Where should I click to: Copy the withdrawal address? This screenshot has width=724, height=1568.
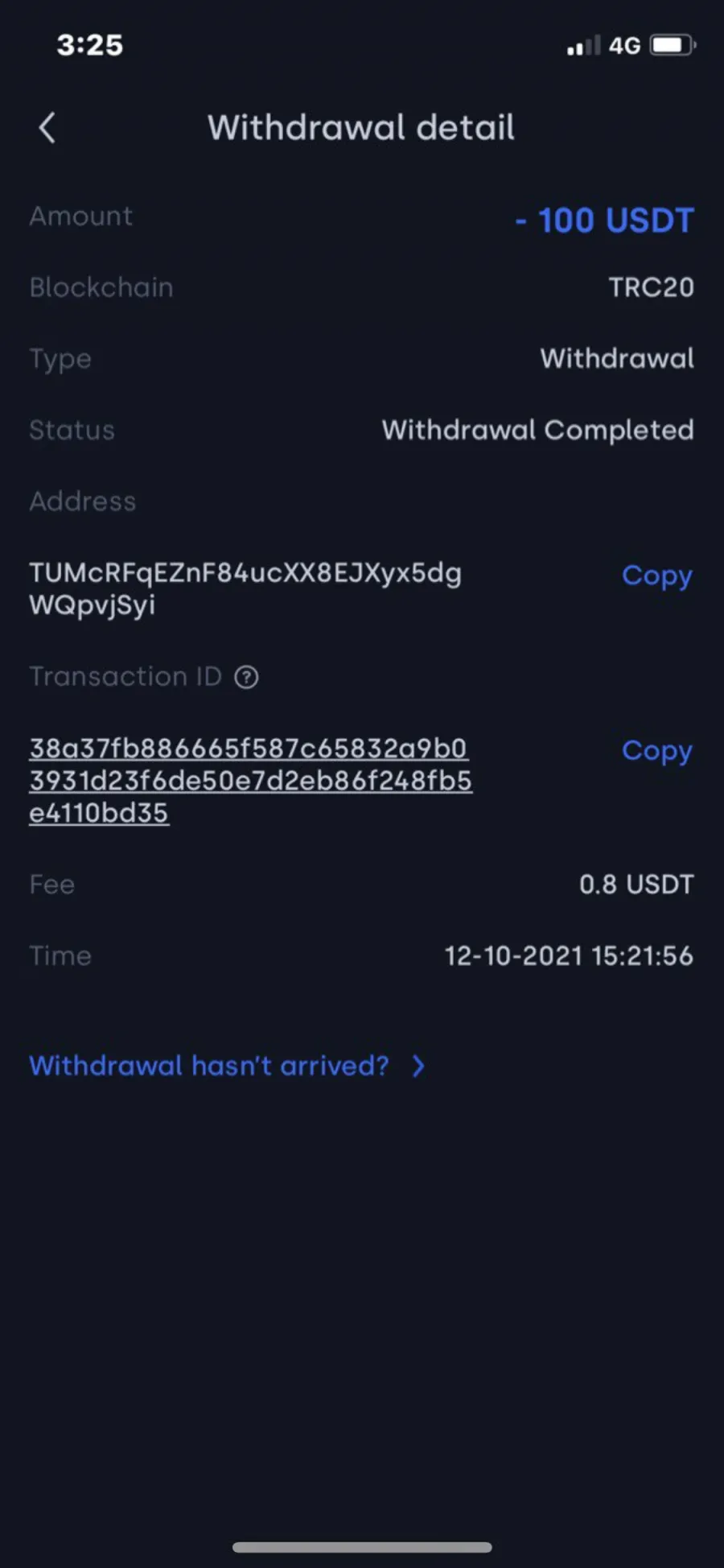[x=656, y=576]
